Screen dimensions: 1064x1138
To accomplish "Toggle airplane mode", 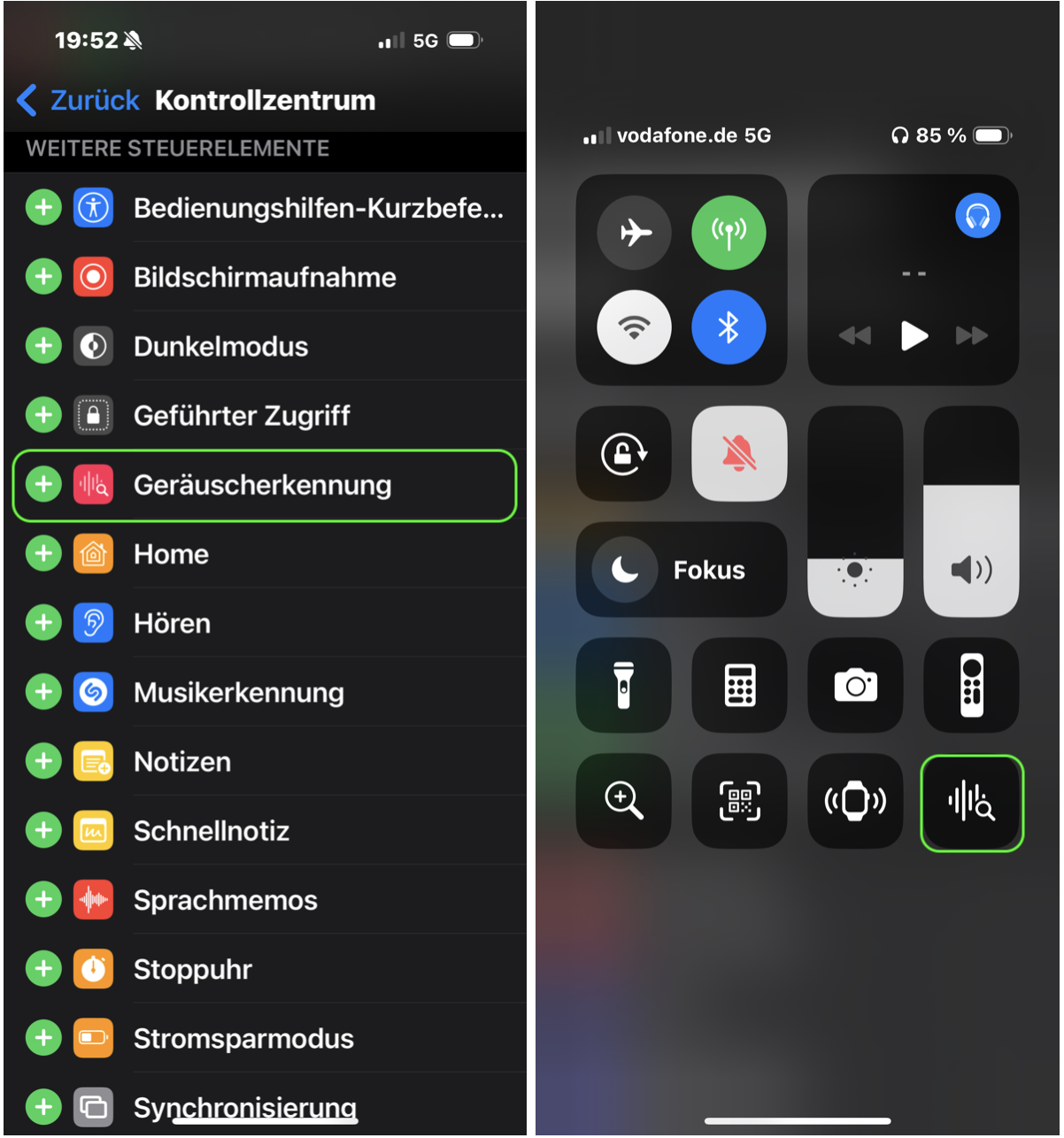I will pyautogui.click(x=635, y=233).
